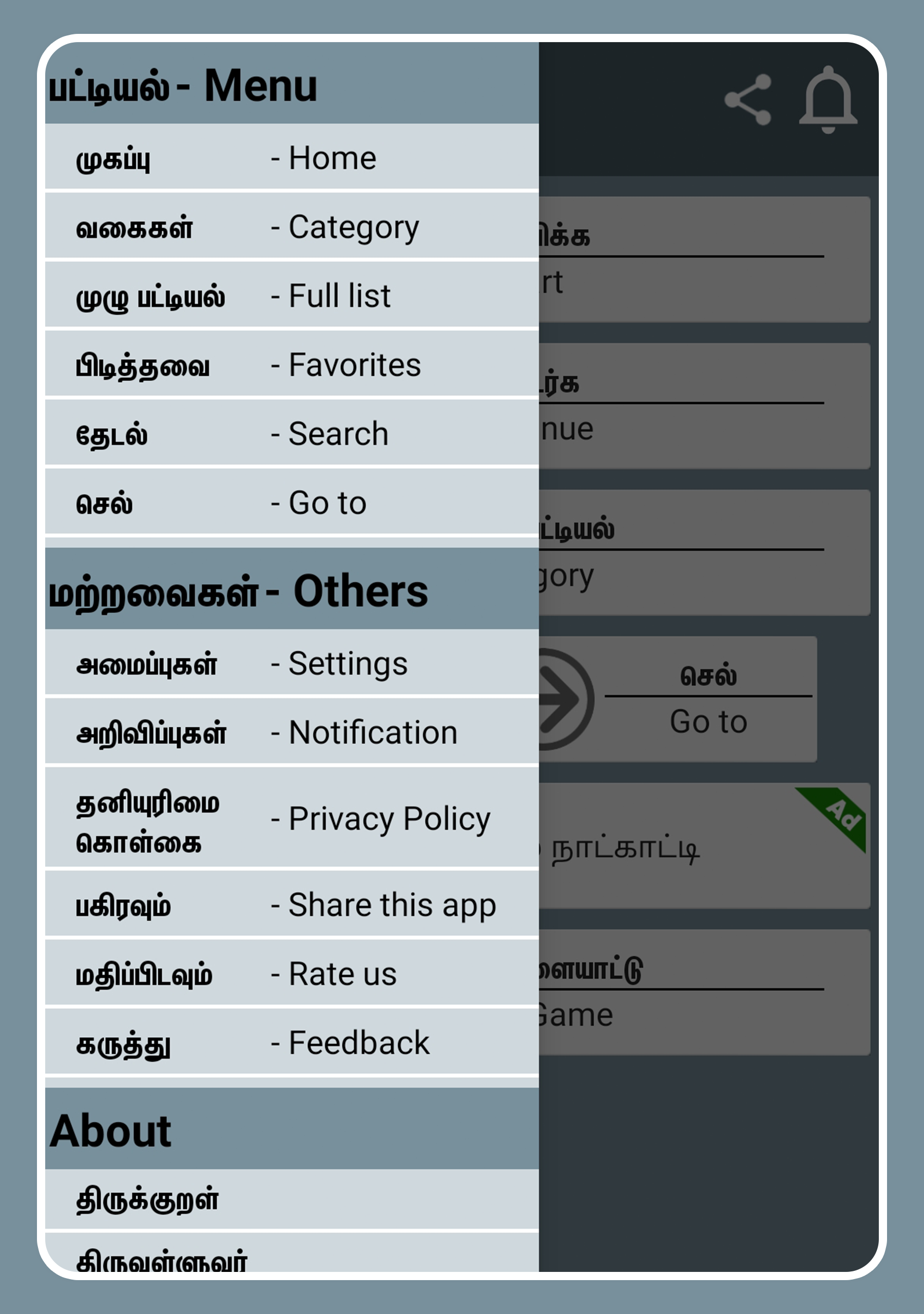Open Search from the menu

pyautogui.click(x=291, y=433)
